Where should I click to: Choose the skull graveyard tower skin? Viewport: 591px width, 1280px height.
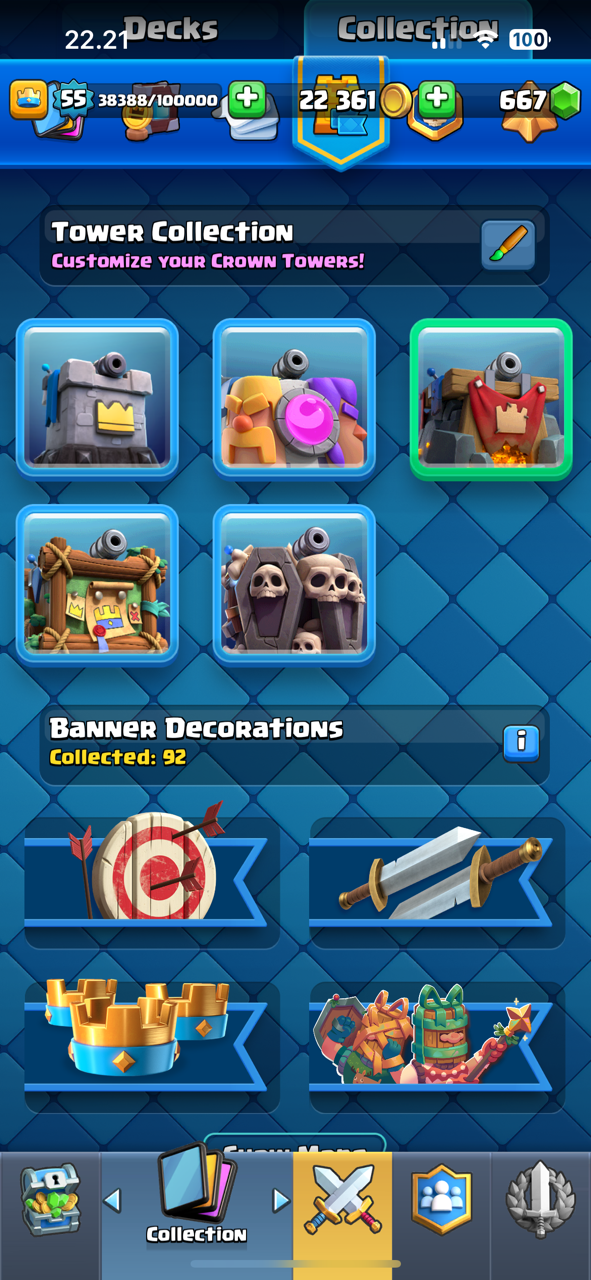(294, 585)
